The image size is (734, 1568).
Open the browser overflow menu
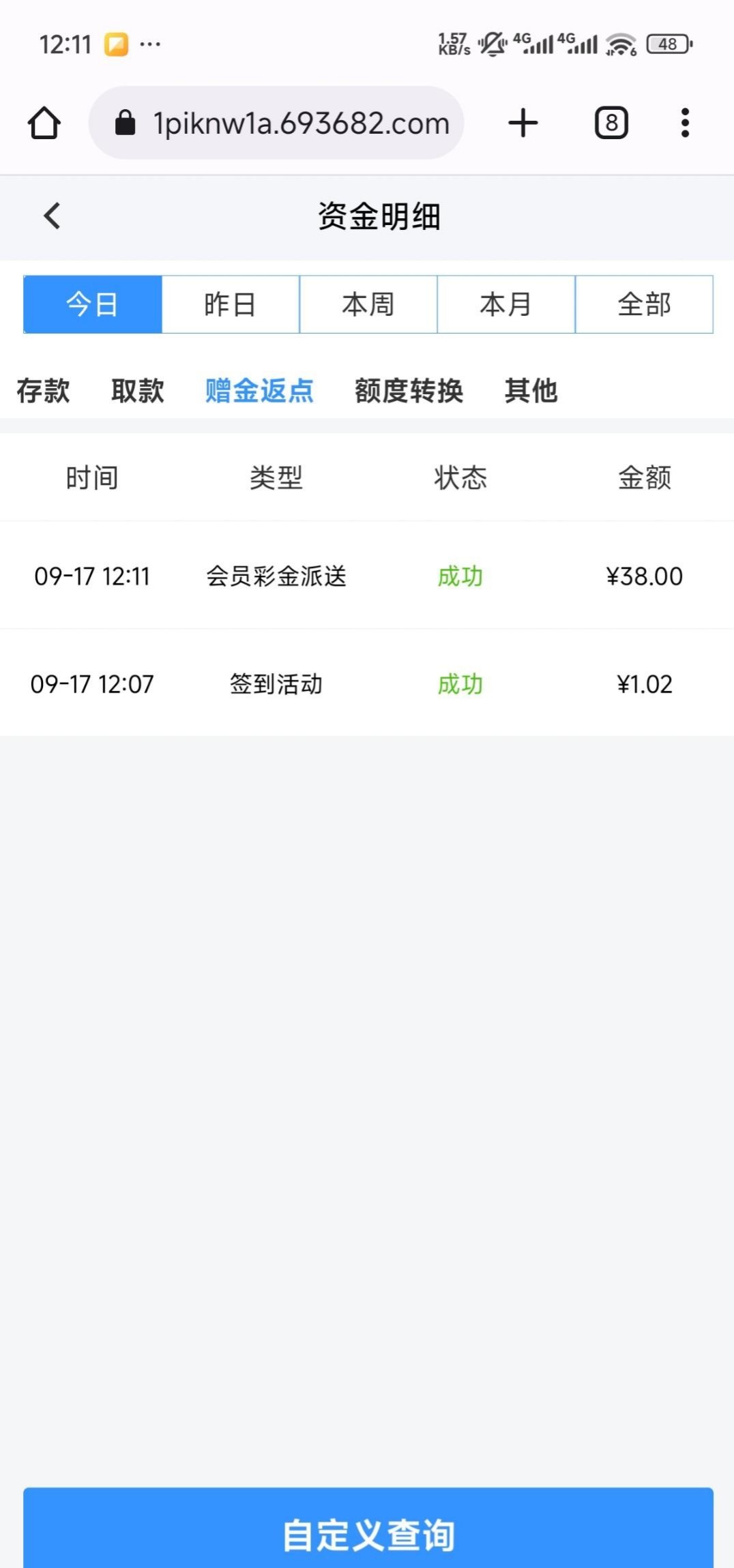(685, 123)
